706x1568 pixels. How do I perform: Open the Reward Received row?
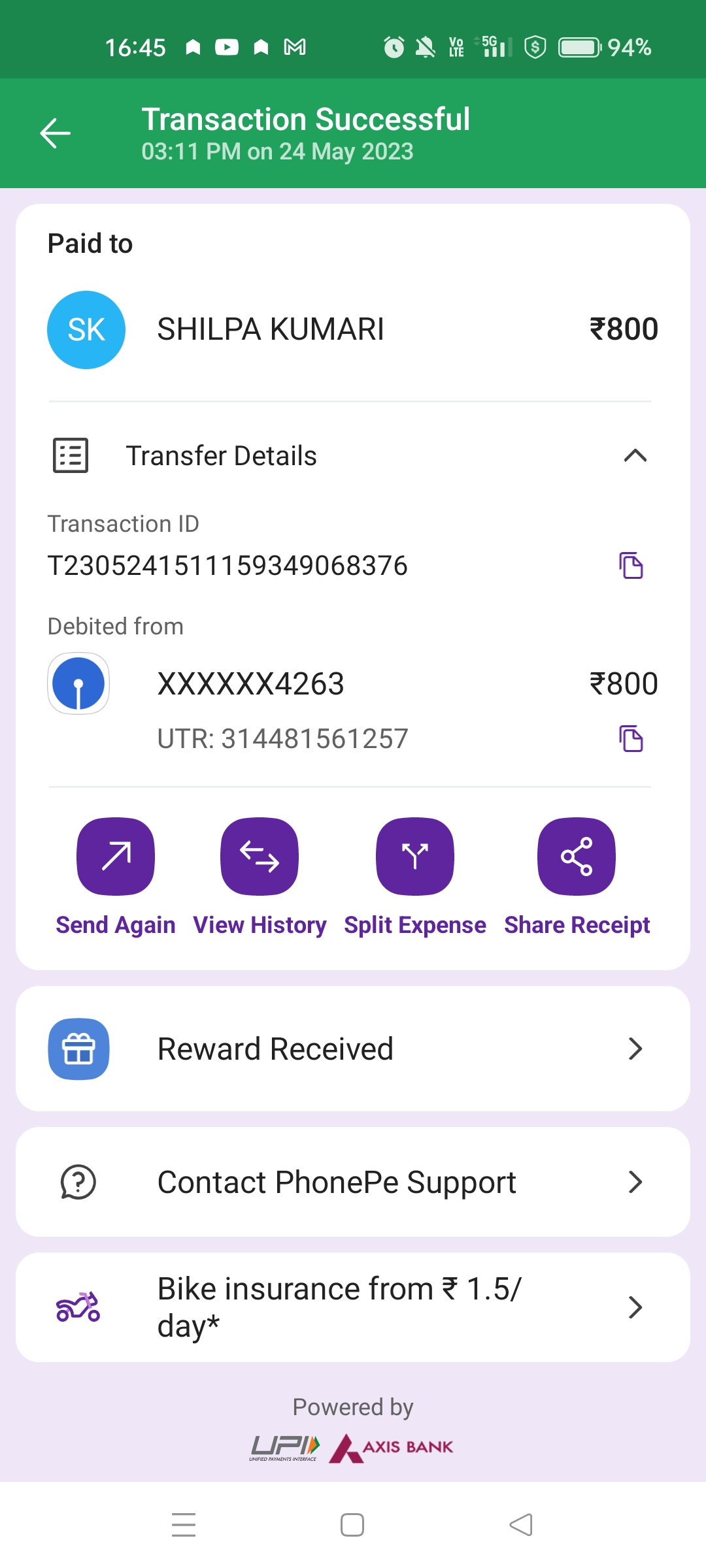click(x=353, y=1049)
